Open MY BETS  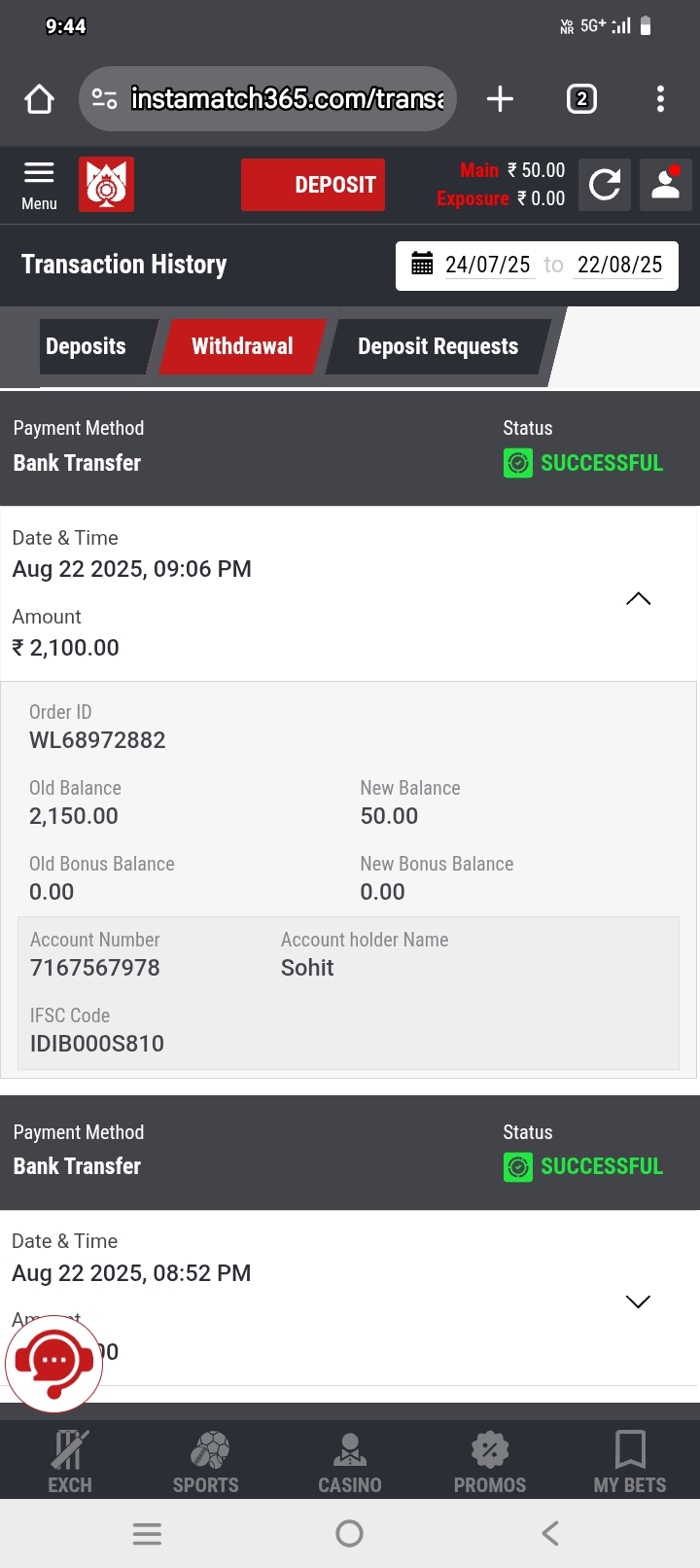point(630,1461)
